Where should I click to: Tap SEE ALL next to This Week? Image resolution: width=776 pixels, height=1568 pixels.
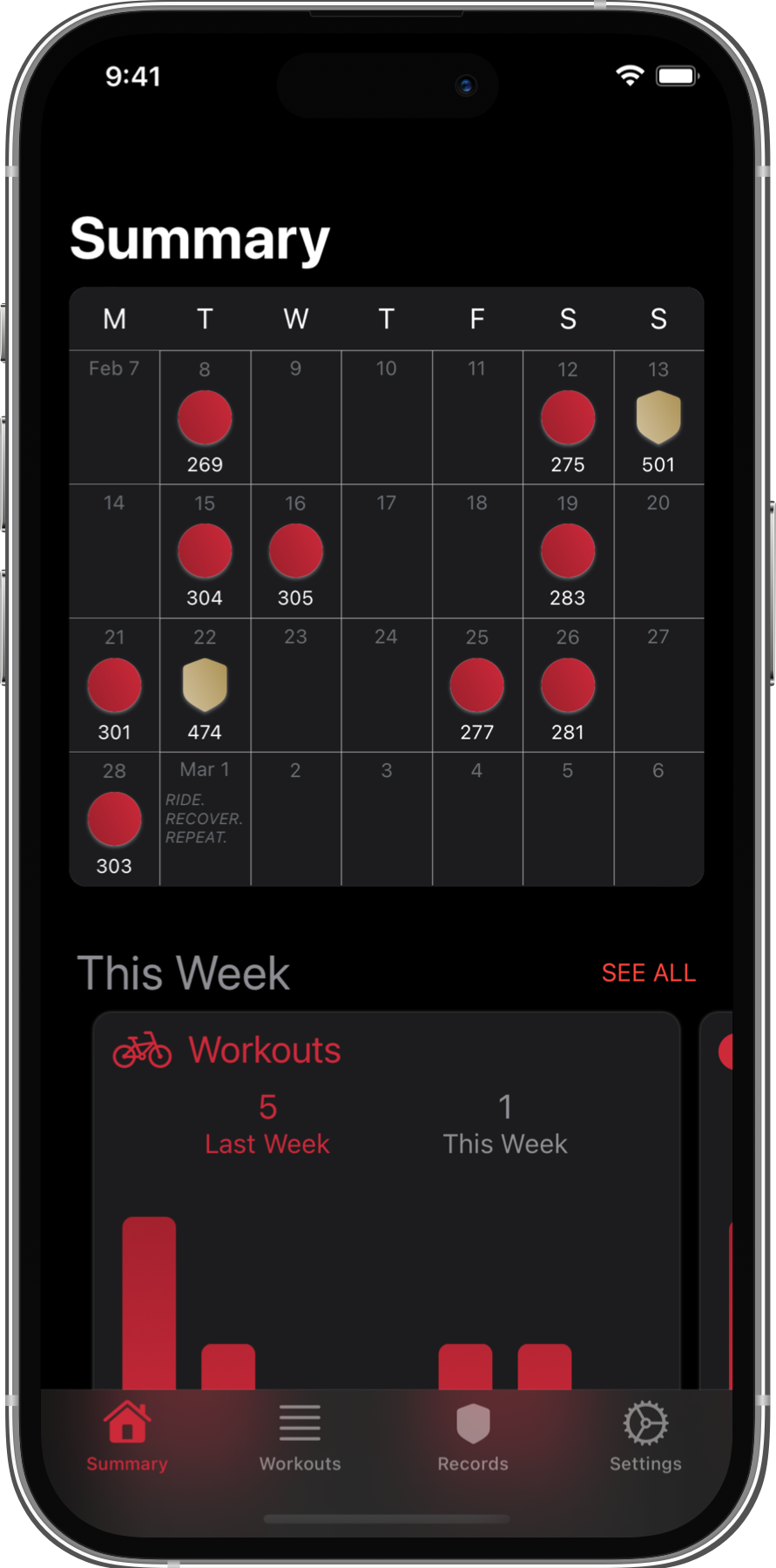tap(648, 973)
